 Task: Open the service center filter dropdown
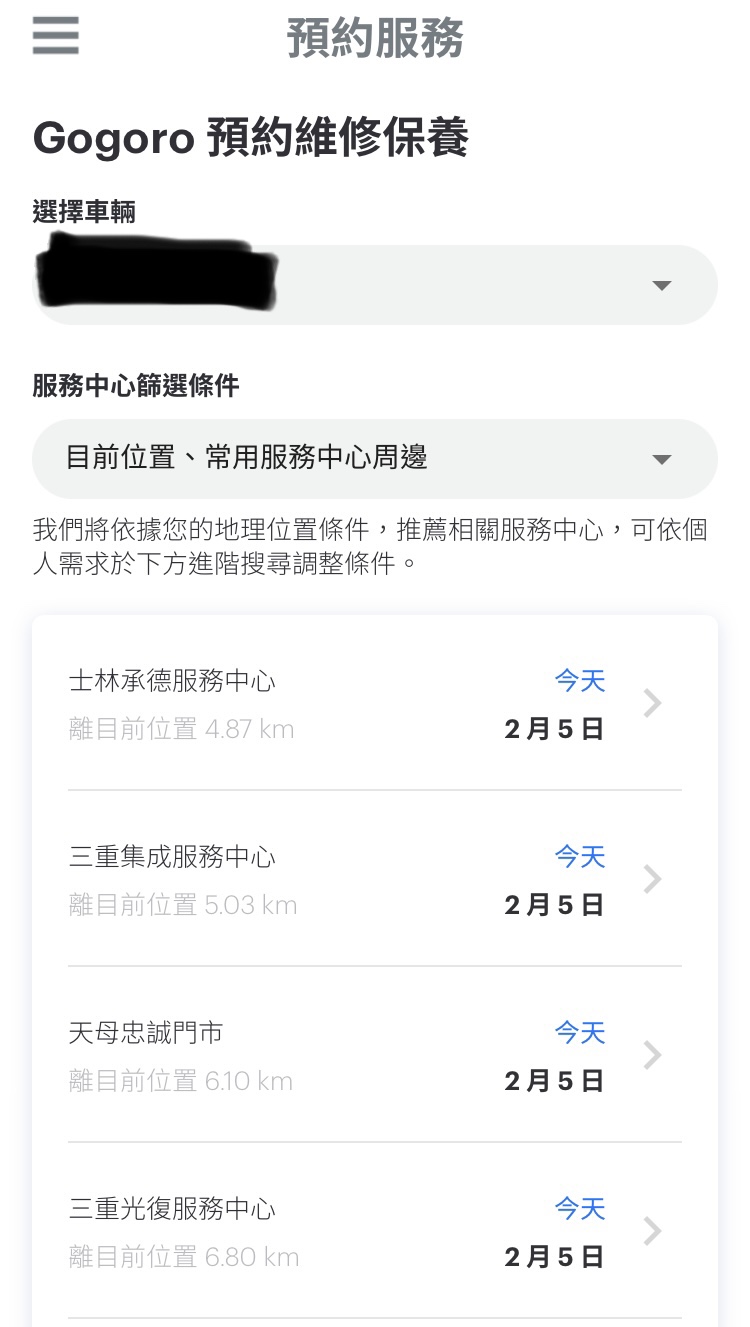point(375,459)
